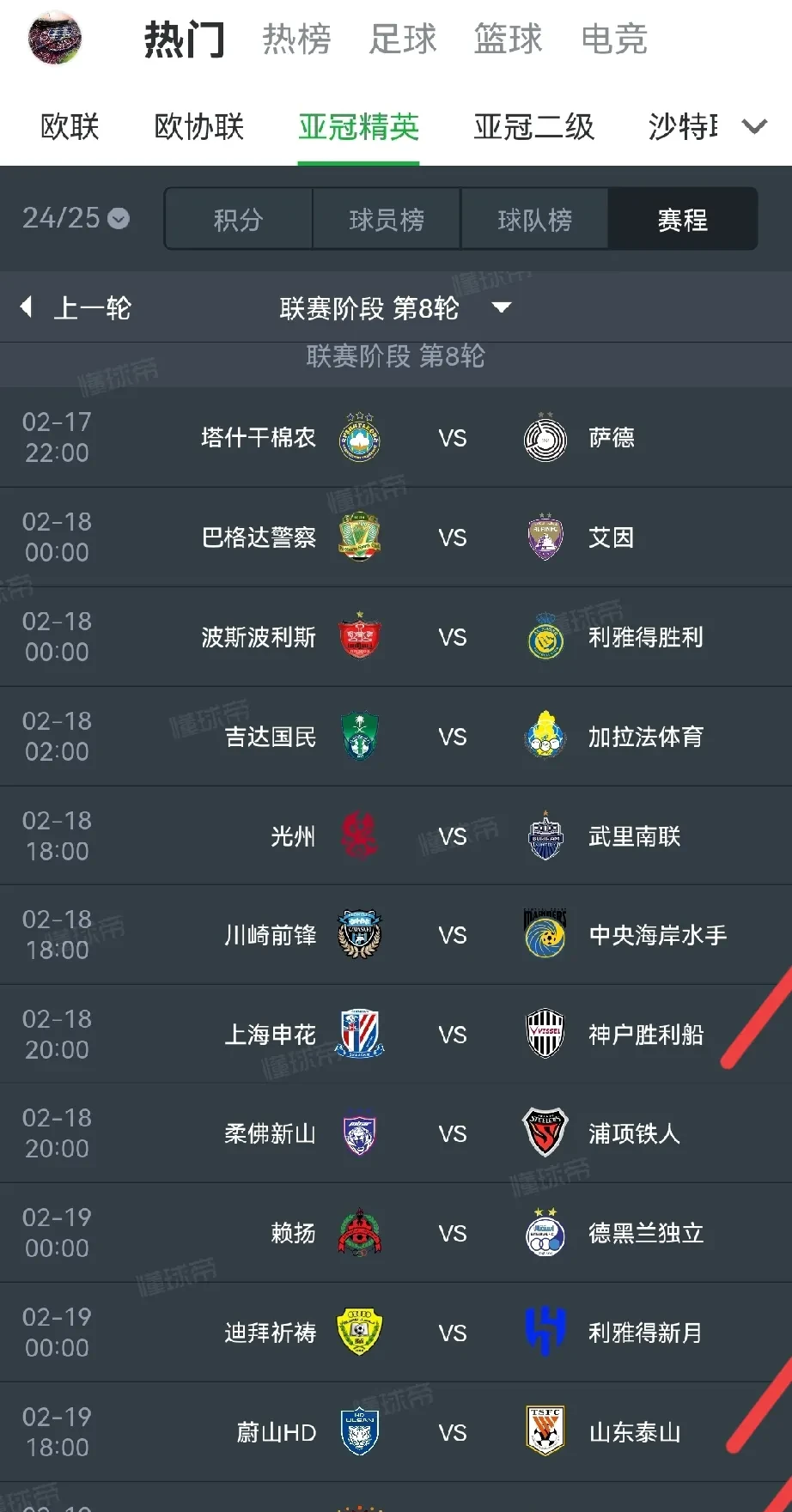Select the 欧联 league tab
The width and height of the screenshot is (792, 1512).
70,127
